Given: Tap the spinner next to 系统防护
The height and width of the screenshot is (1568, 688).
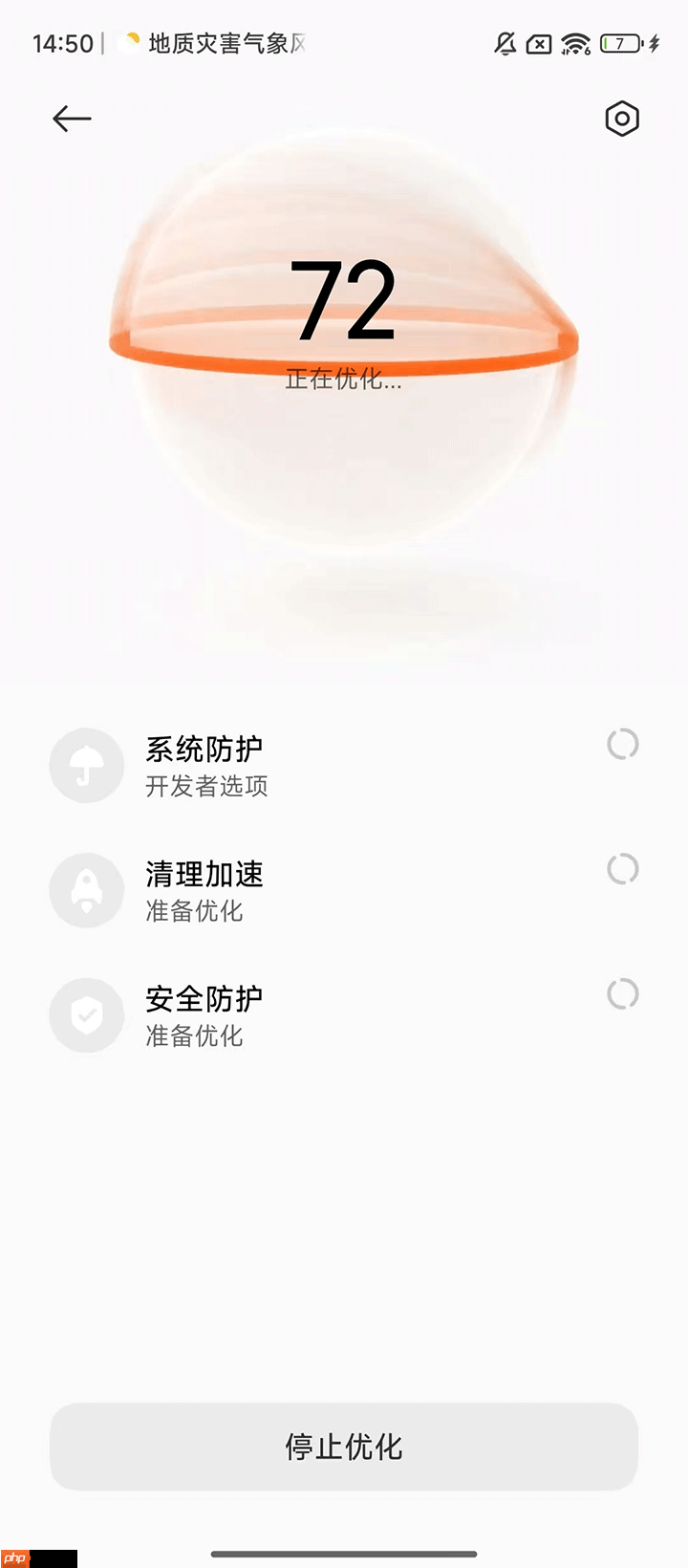Looking at the screenshot, I should coord(622,744).
